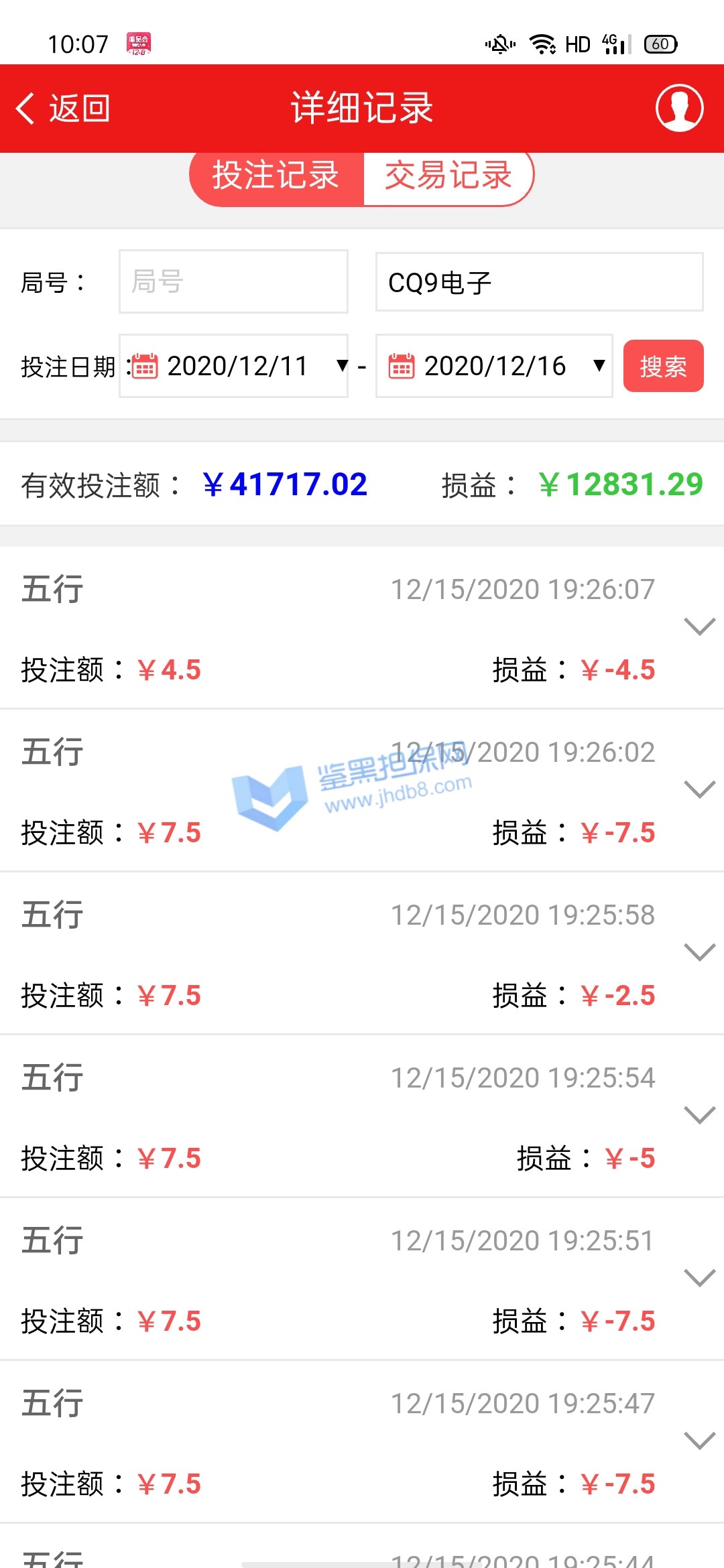Viewport: 724px width, 1568px height.
Task: Expand the 19:25:51 五行 record
Action: 699,1278
